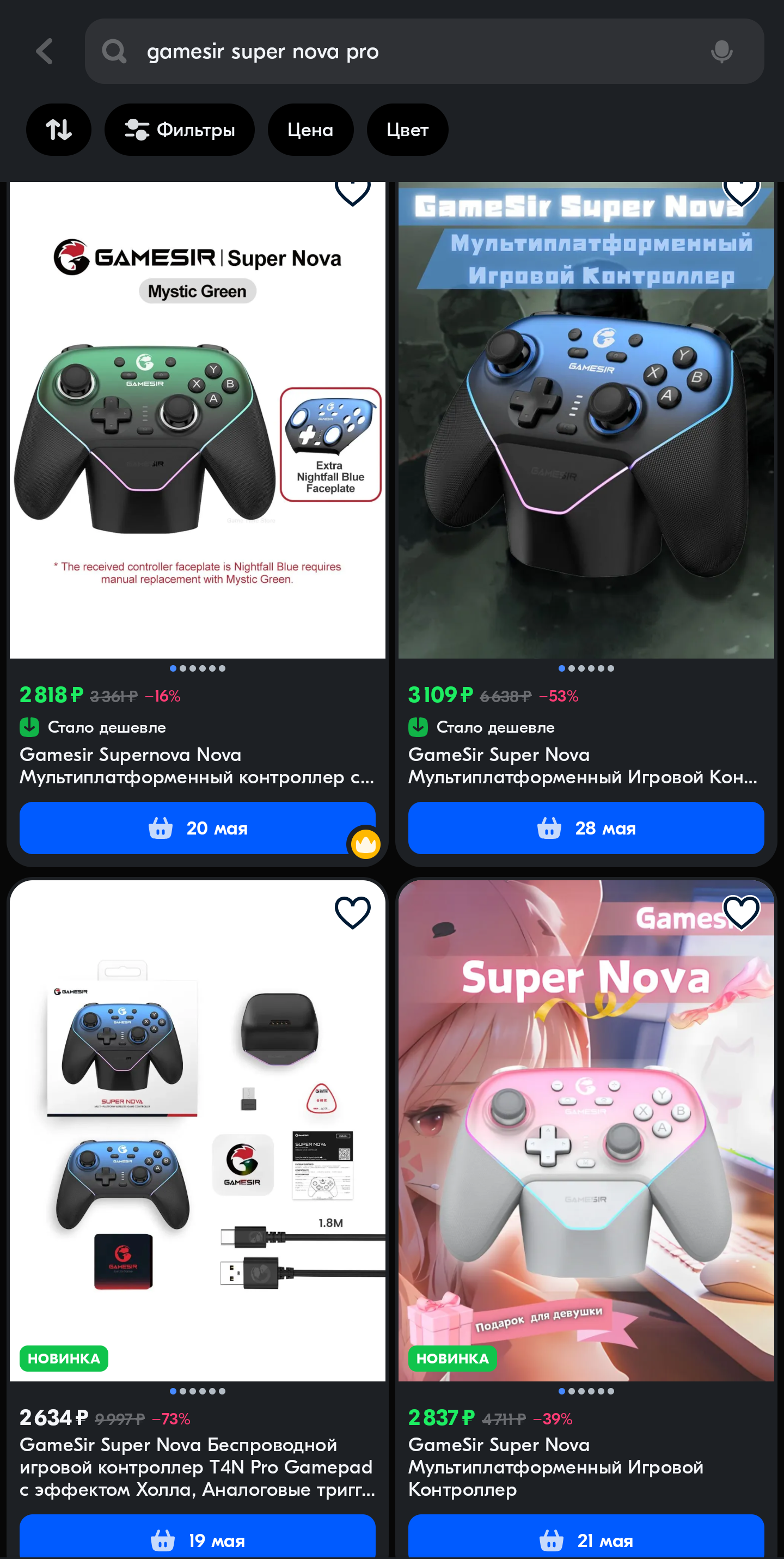The image size is (784, 1559).
Task: Favorite the T4N Pro Gamepad bundle item
Action: click(x=353, y=912)
